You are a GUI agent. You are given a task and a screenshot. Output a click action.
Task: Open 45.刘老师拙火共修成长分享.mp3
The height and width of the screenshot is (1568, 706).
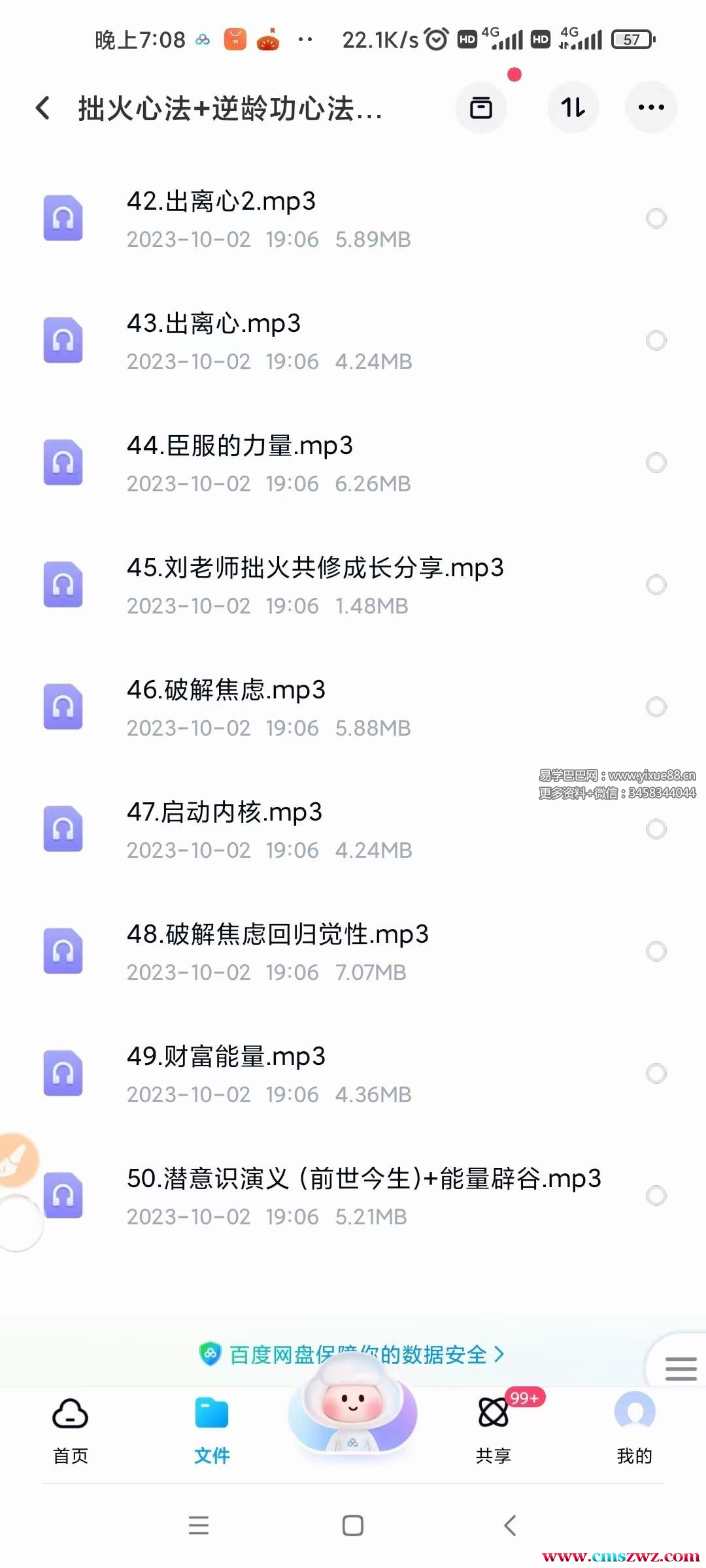click(x=315, y=568)
